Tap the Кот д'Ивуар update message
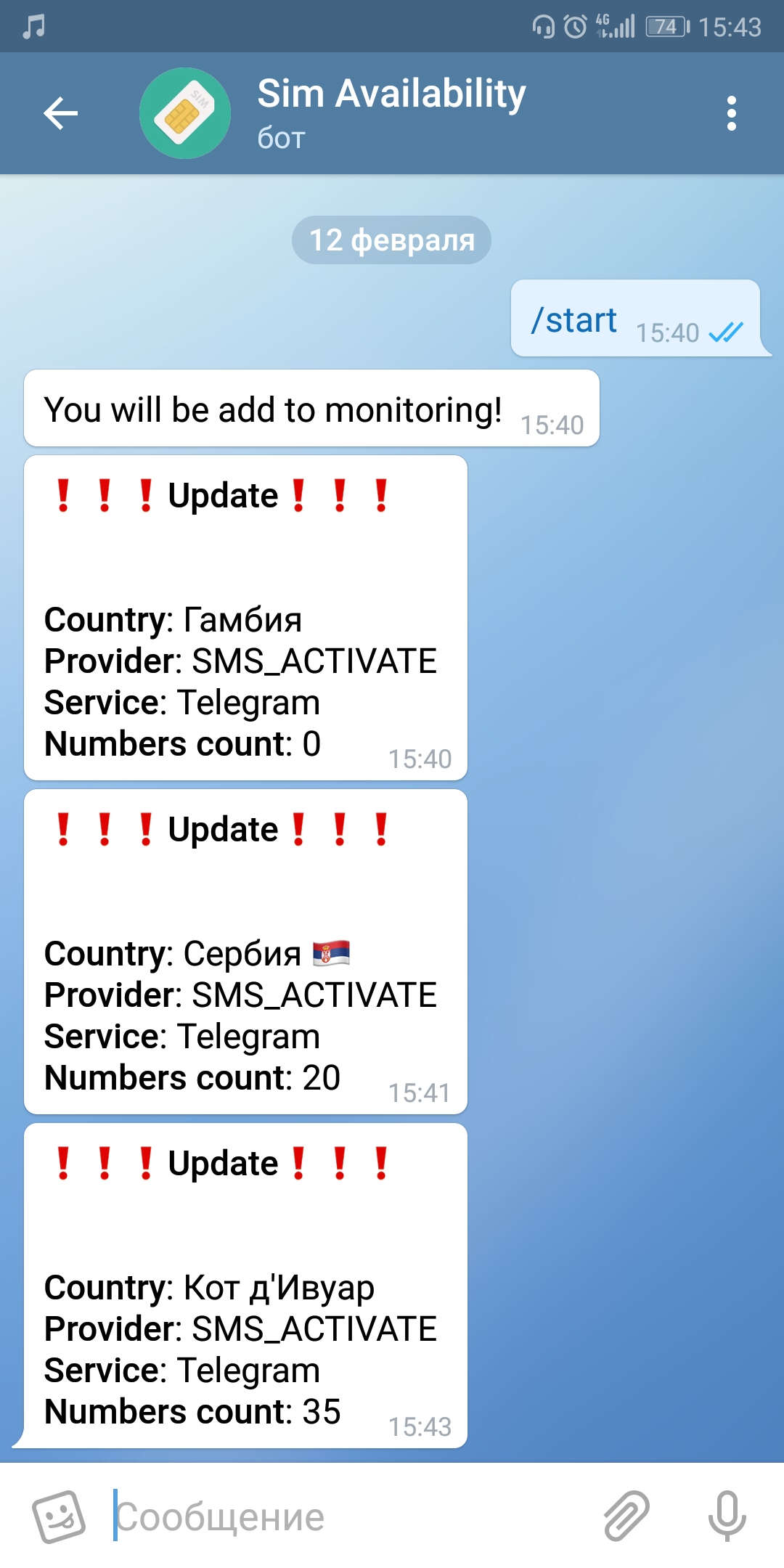Viewport: 784px width, 1568px height. click(245, 1286)
